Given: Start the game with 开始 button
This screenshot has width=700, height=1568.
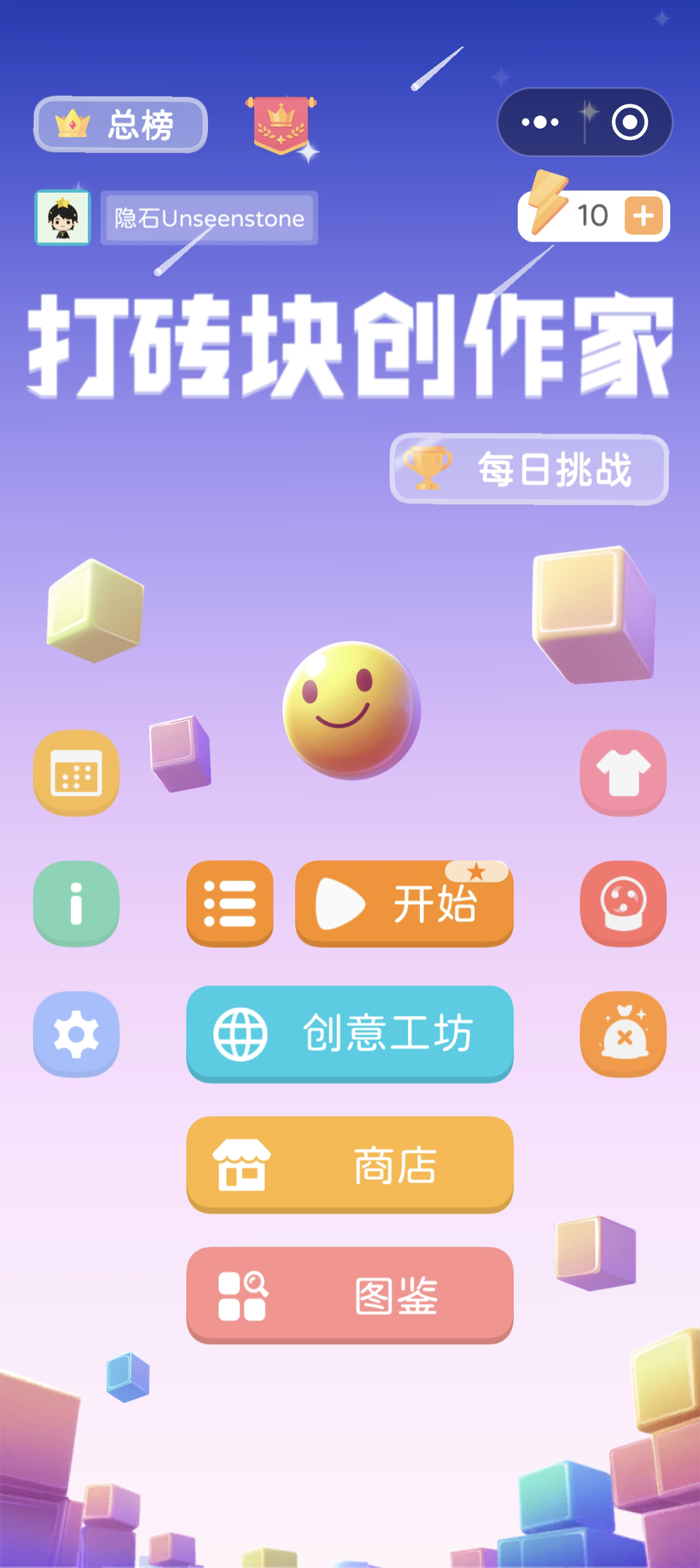Looking at the screenshot, I should tap(404, 905).
